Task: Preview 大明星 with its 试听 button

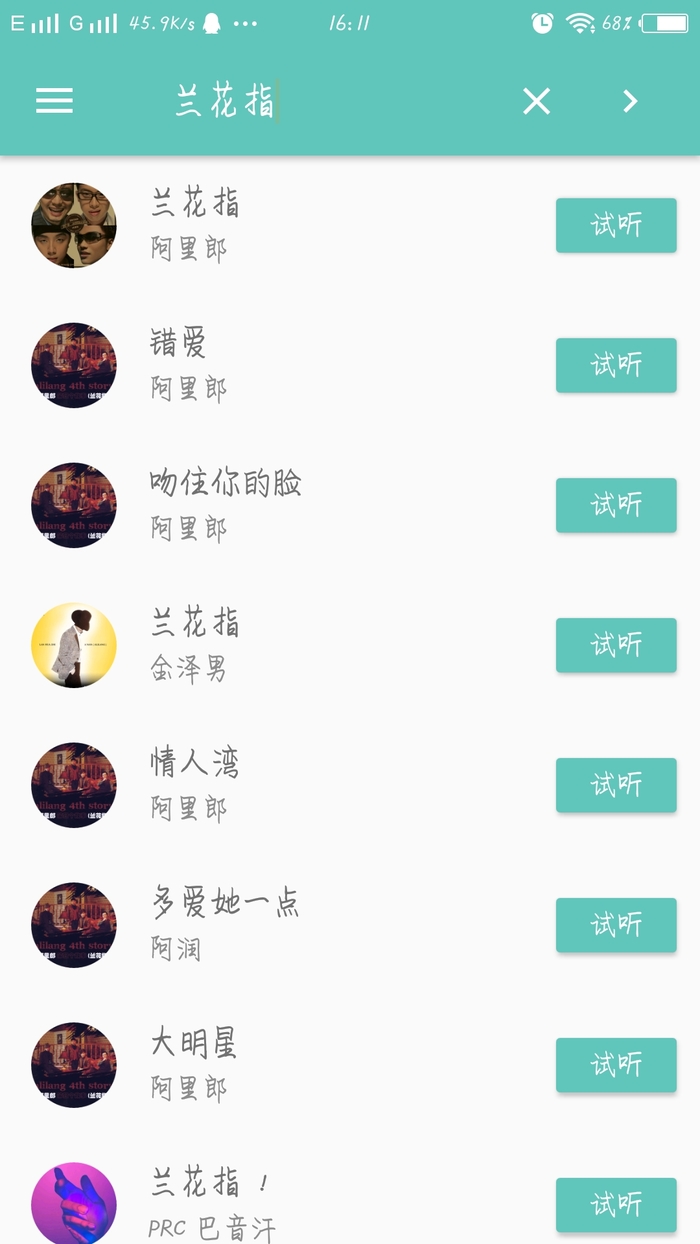Action: coord(616,1065)
